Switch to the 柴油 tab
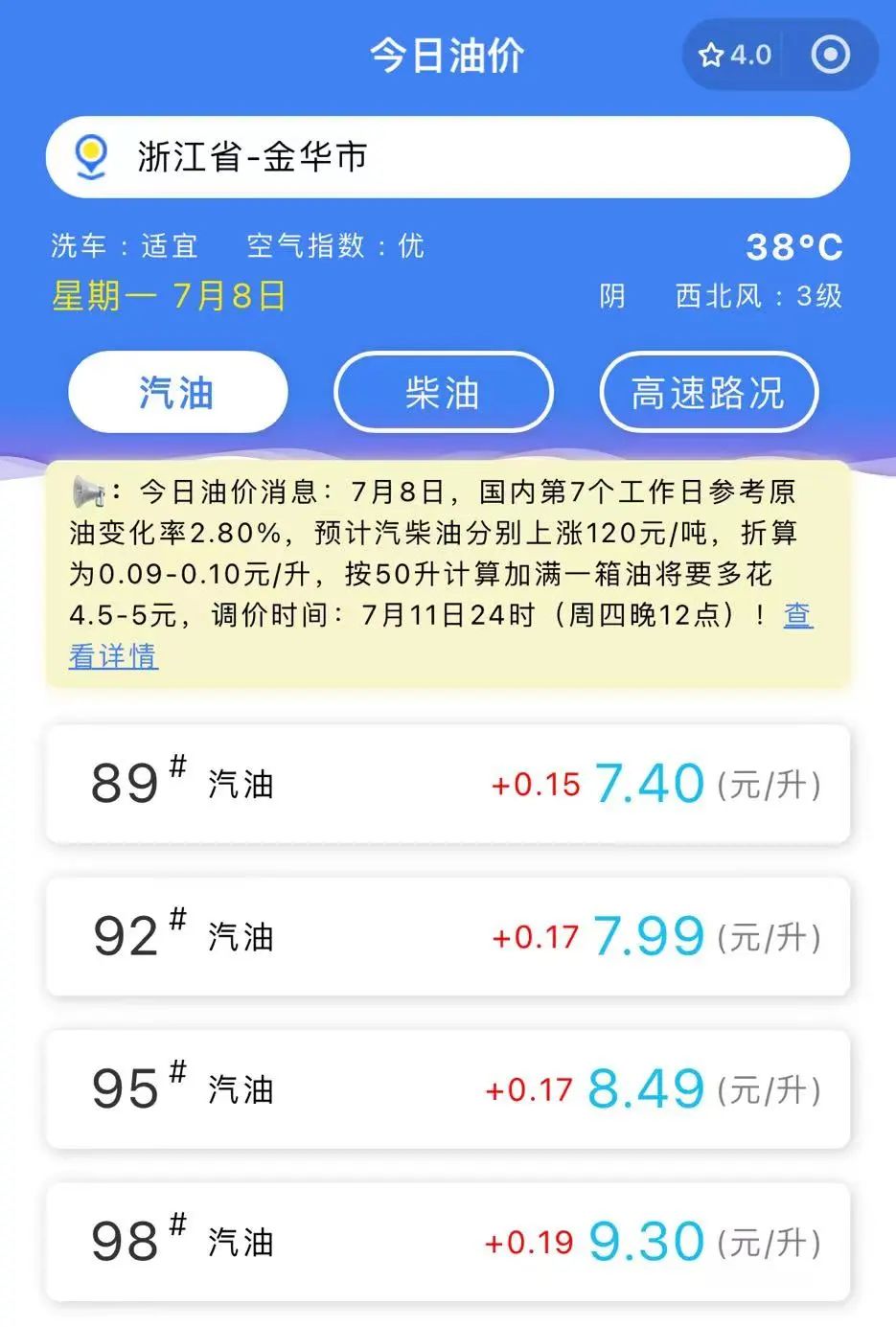Image resolution: width=896 pixels, height=1327 pixels. pyautogui.click(x=443, y=393)
